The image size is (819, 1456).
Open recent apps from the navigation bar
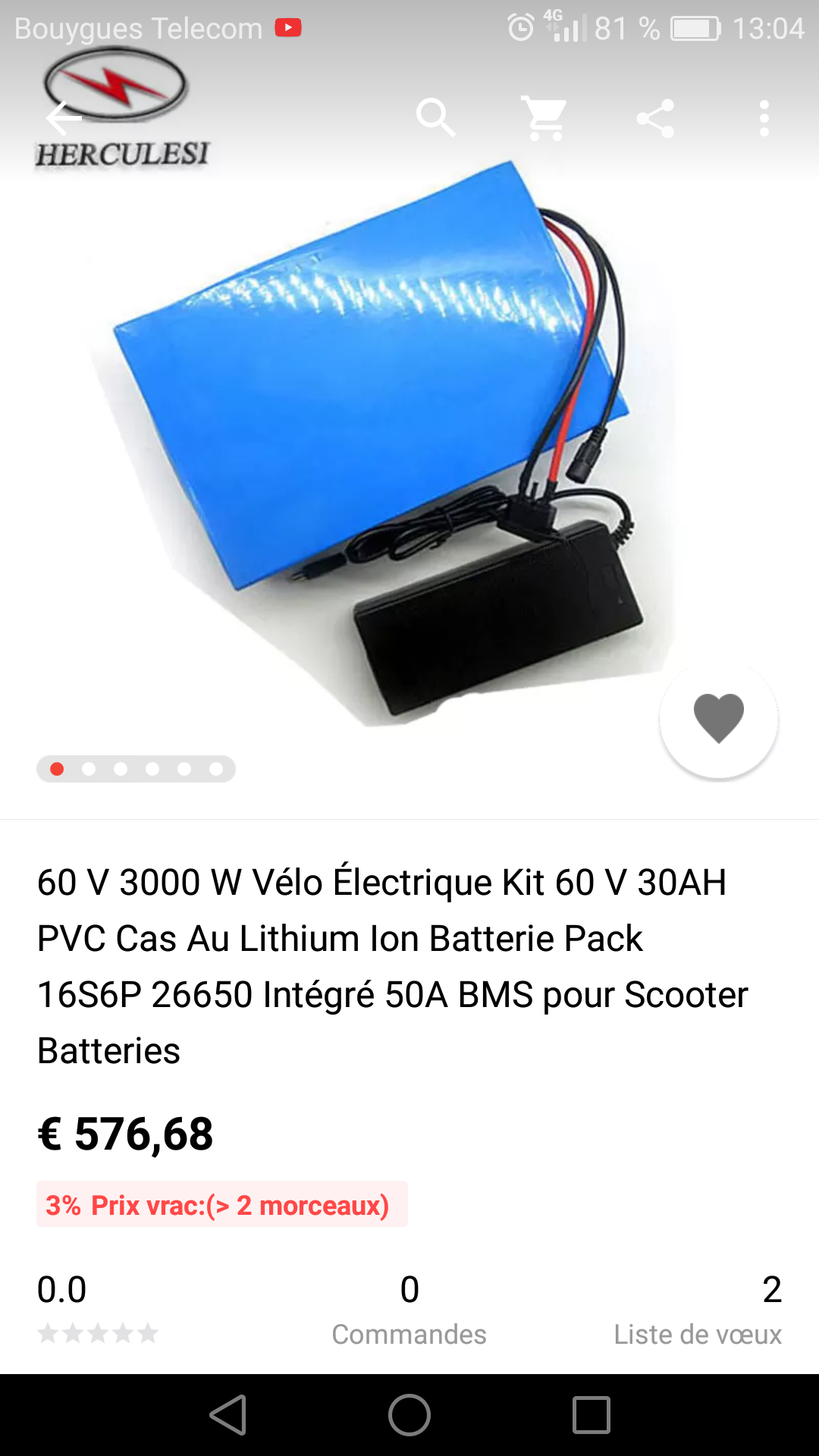[591, 1415]
